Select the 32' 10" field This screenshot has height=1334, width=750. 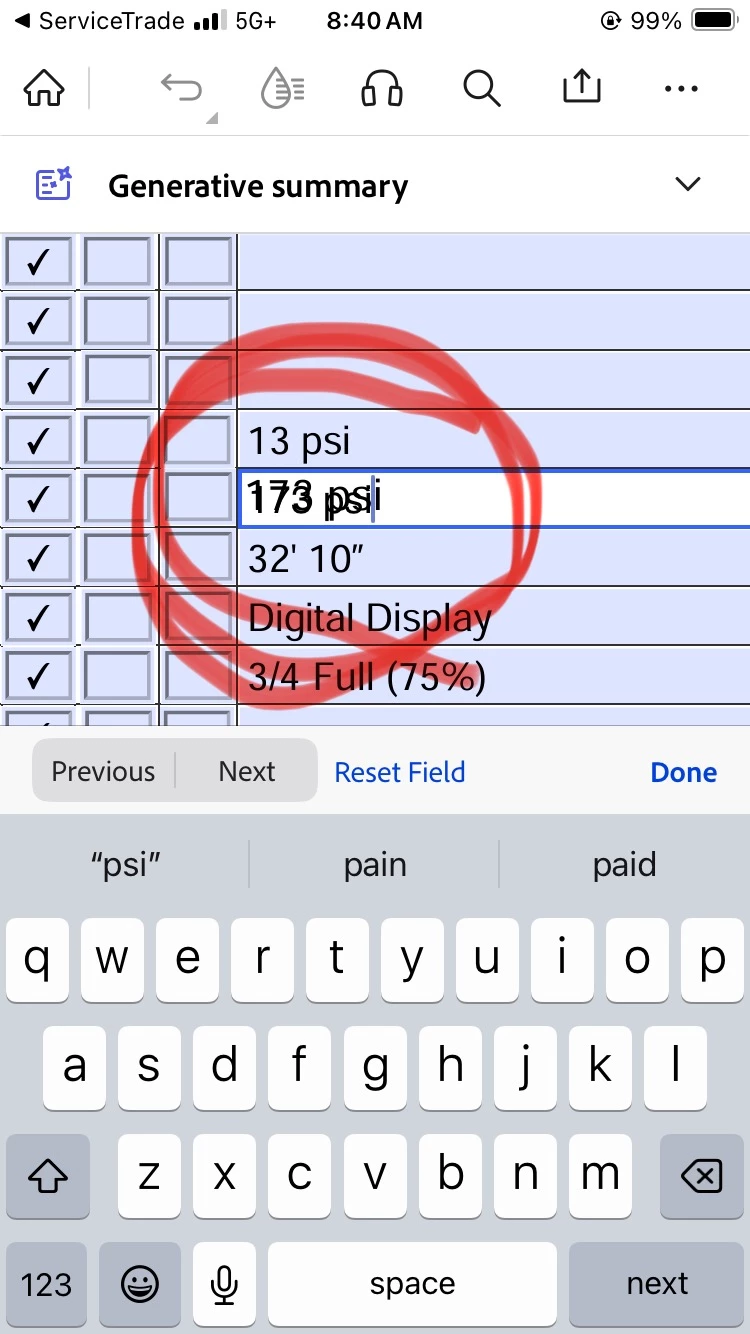coord(492,558)
